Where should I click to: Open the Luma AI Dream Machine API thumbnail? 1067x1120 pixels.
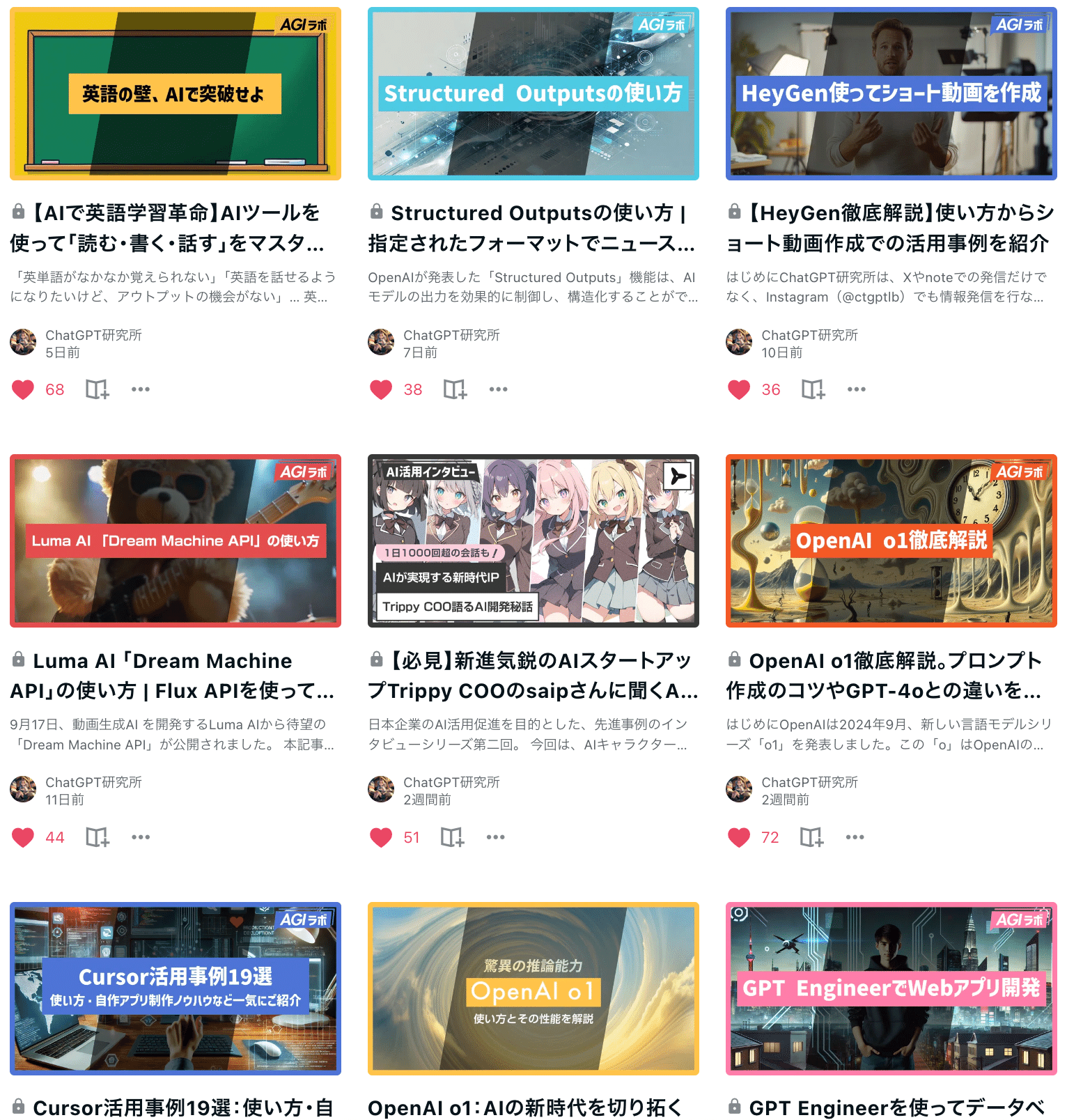pos(176,541)
